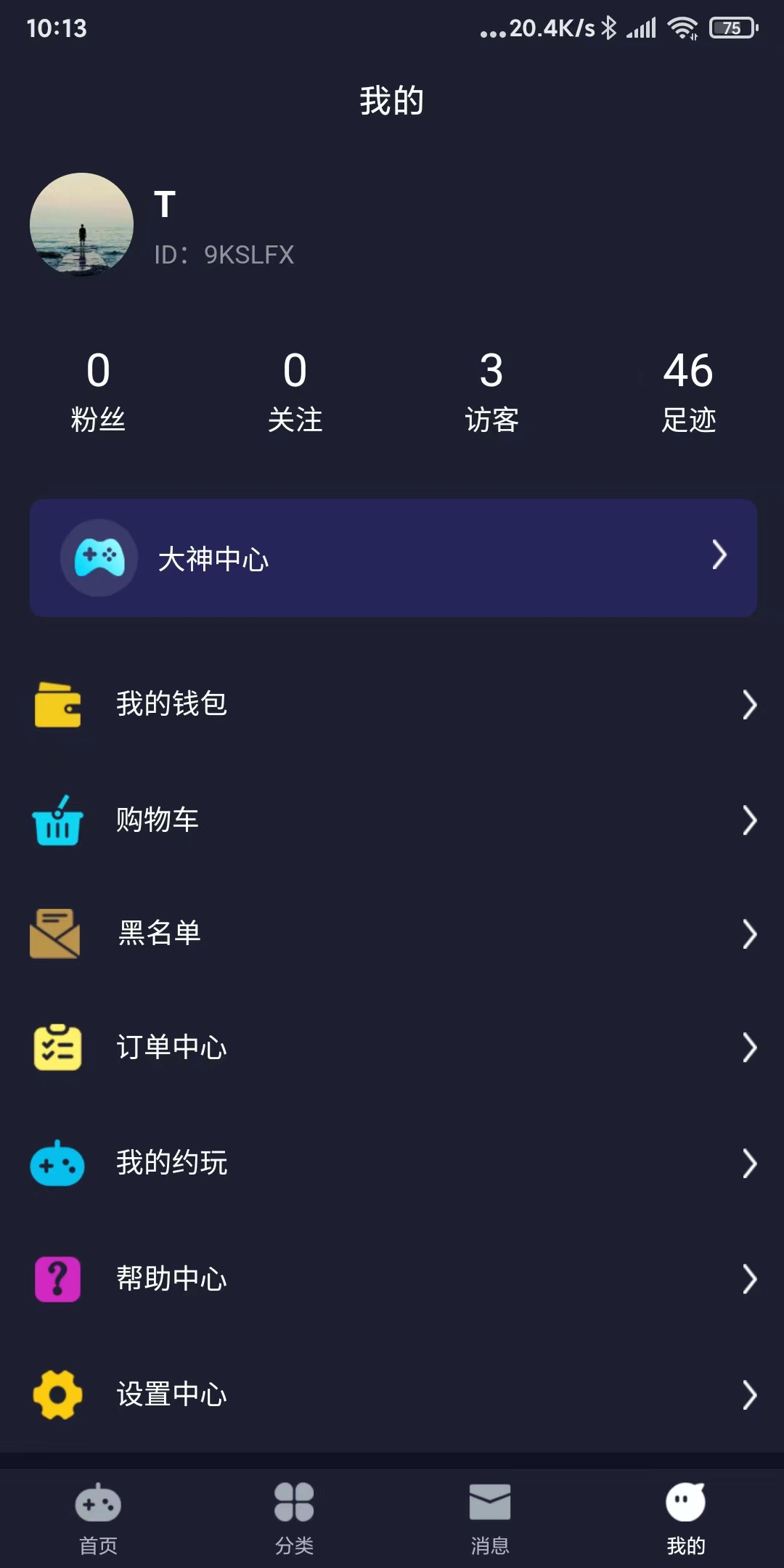Enter the 大神中心 banner

[393, 558]
